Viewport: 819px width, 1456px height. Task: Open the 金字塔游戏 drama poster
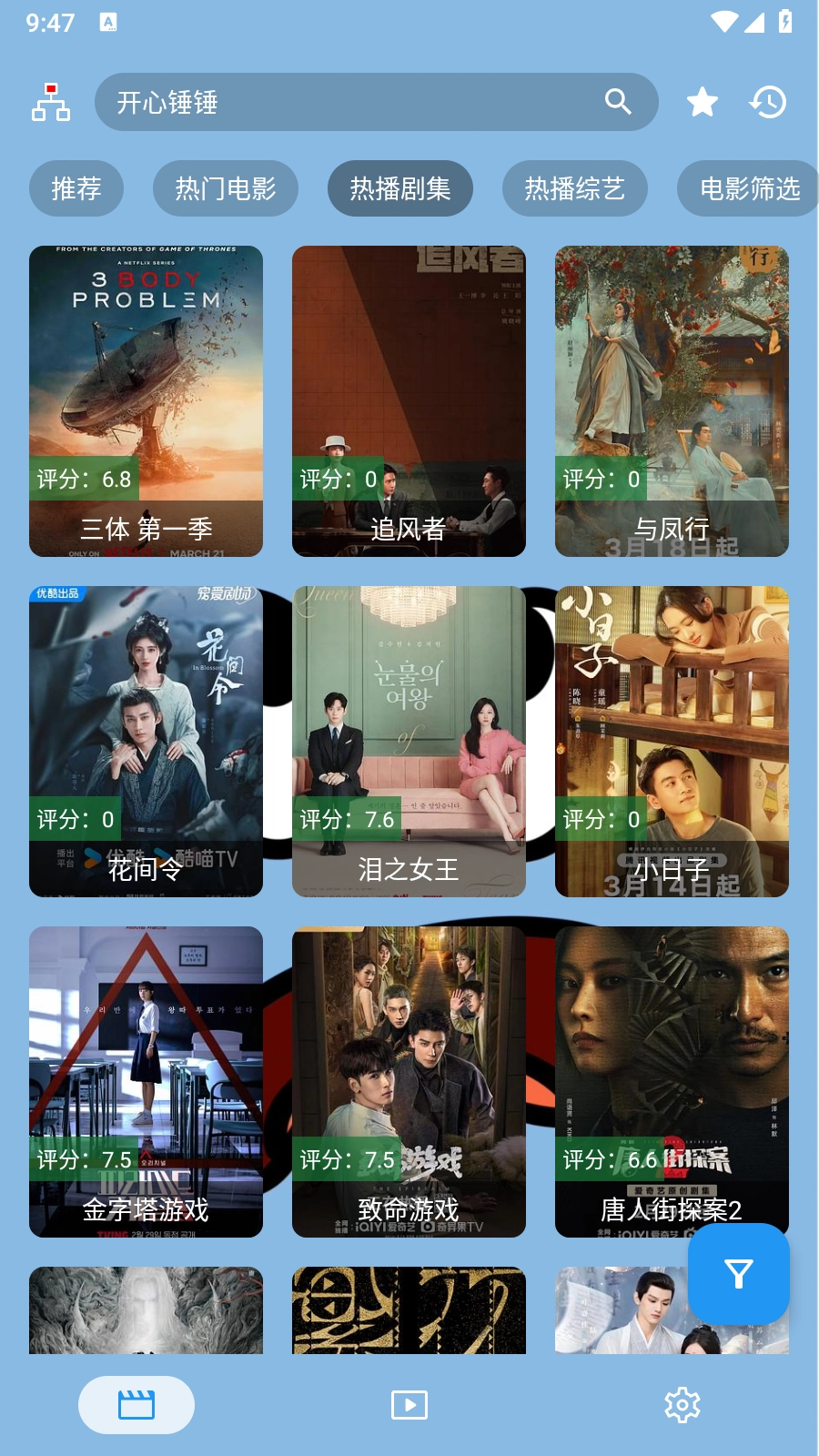[147, 1081]
